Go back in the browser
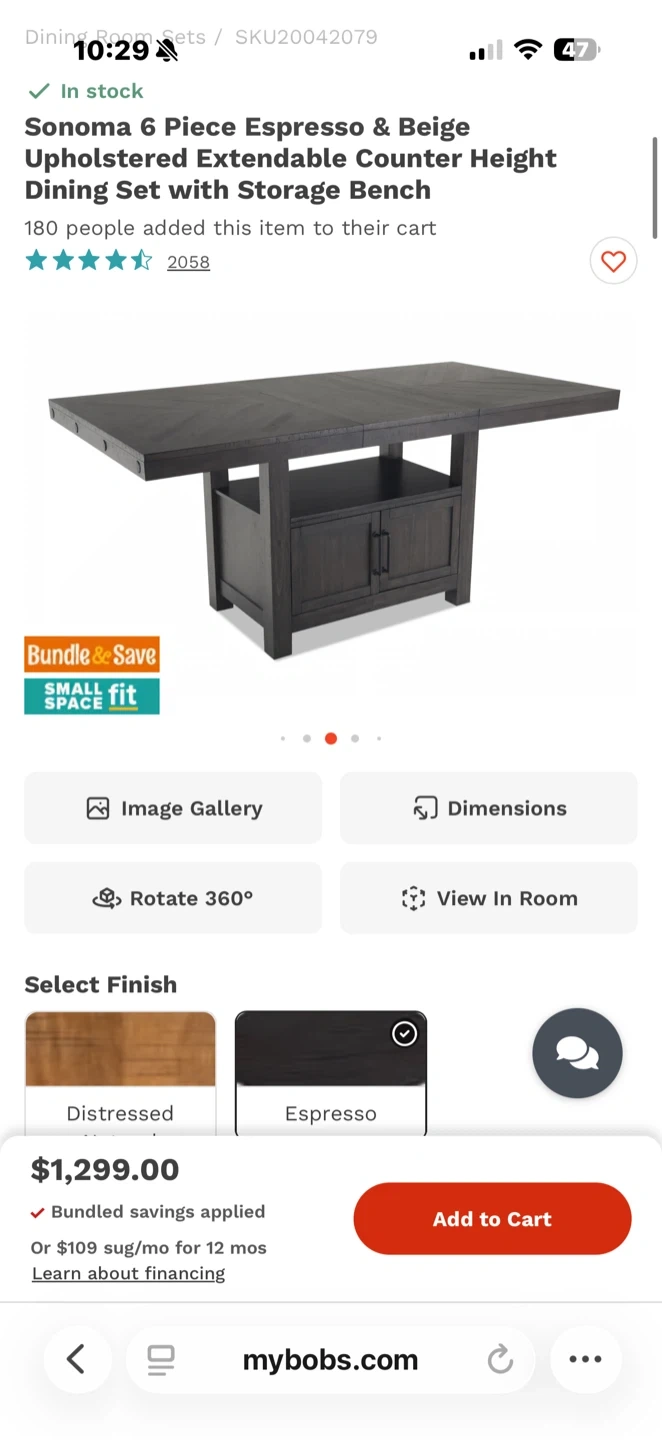This screenshot has height=1440, width=662. [x=76, y=1359]
